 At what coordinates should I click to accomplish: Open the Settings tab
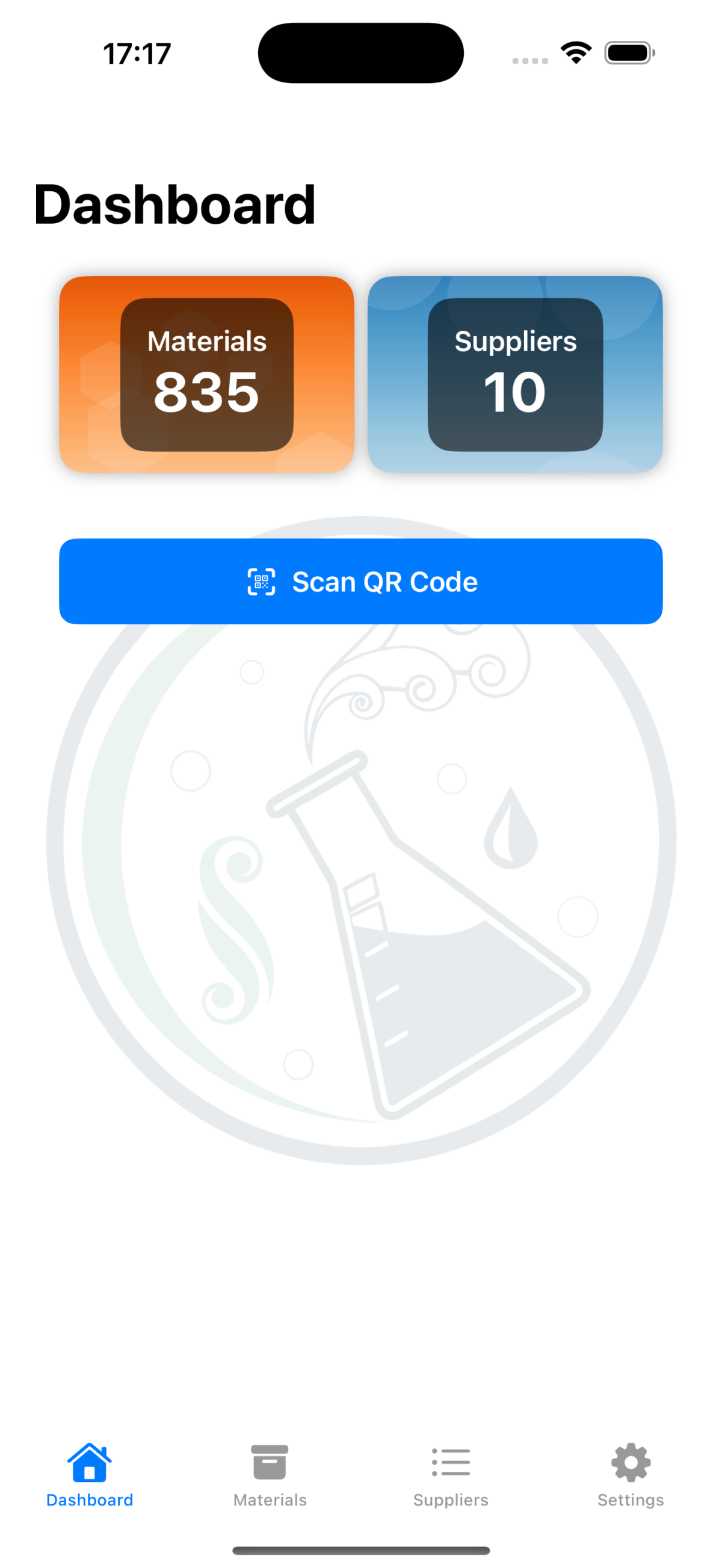pyautogui.click(x=631, y=1474)
